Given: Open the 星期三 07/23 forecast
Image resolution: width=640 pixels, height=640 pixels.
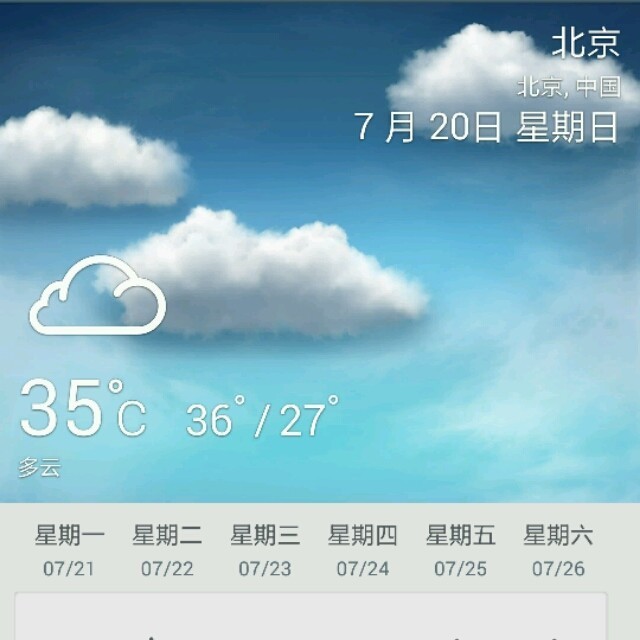Looking at the screenshot, I should pyautogui.click(x=265, y=551).
